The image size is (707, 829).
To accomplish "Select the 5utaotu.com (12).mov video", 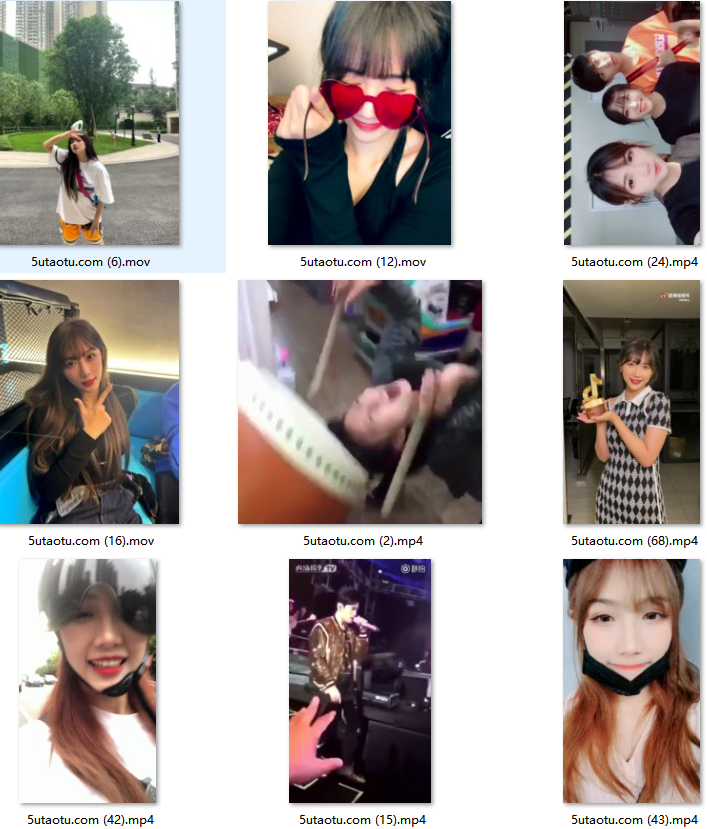I will tap(359, 123).
